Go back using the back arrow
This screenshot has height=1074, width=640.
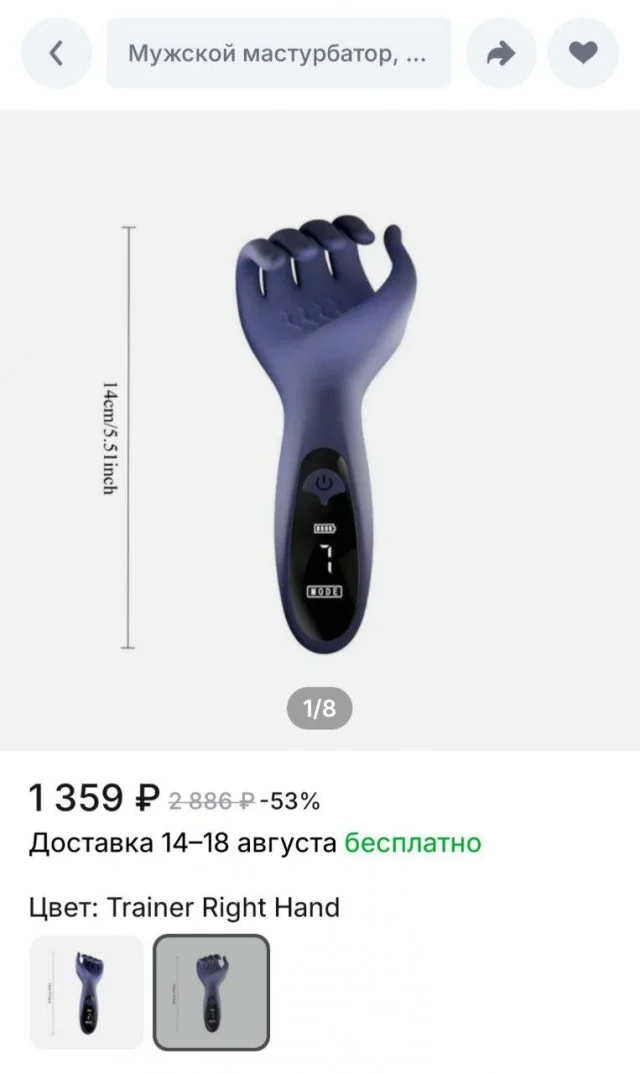coord(56,53)
